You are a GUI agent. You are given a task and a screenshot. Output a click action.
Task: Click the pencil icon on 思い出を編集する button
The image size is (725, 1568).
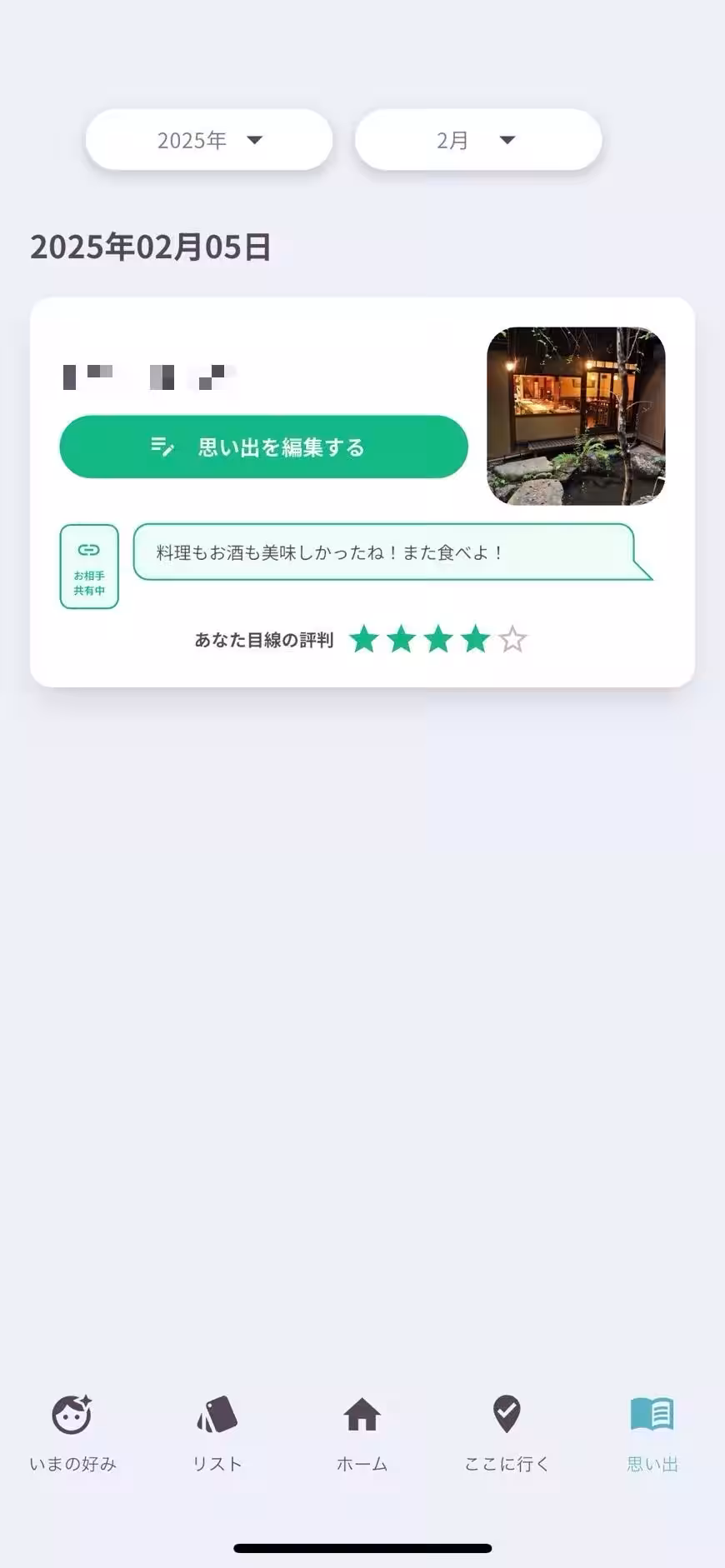tap(163, 447)
